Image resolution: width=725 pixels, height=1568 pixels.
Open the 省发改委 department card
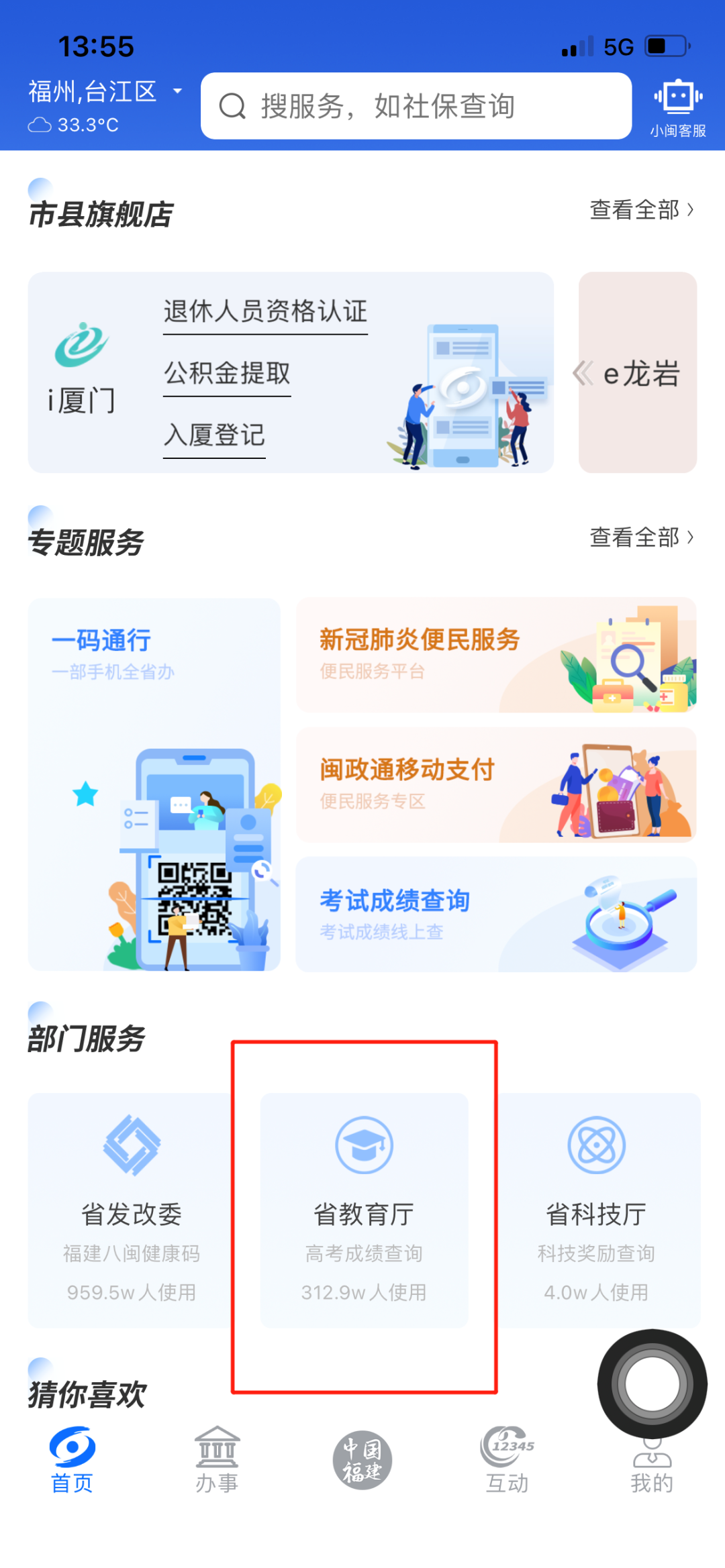pos(132,1209)
